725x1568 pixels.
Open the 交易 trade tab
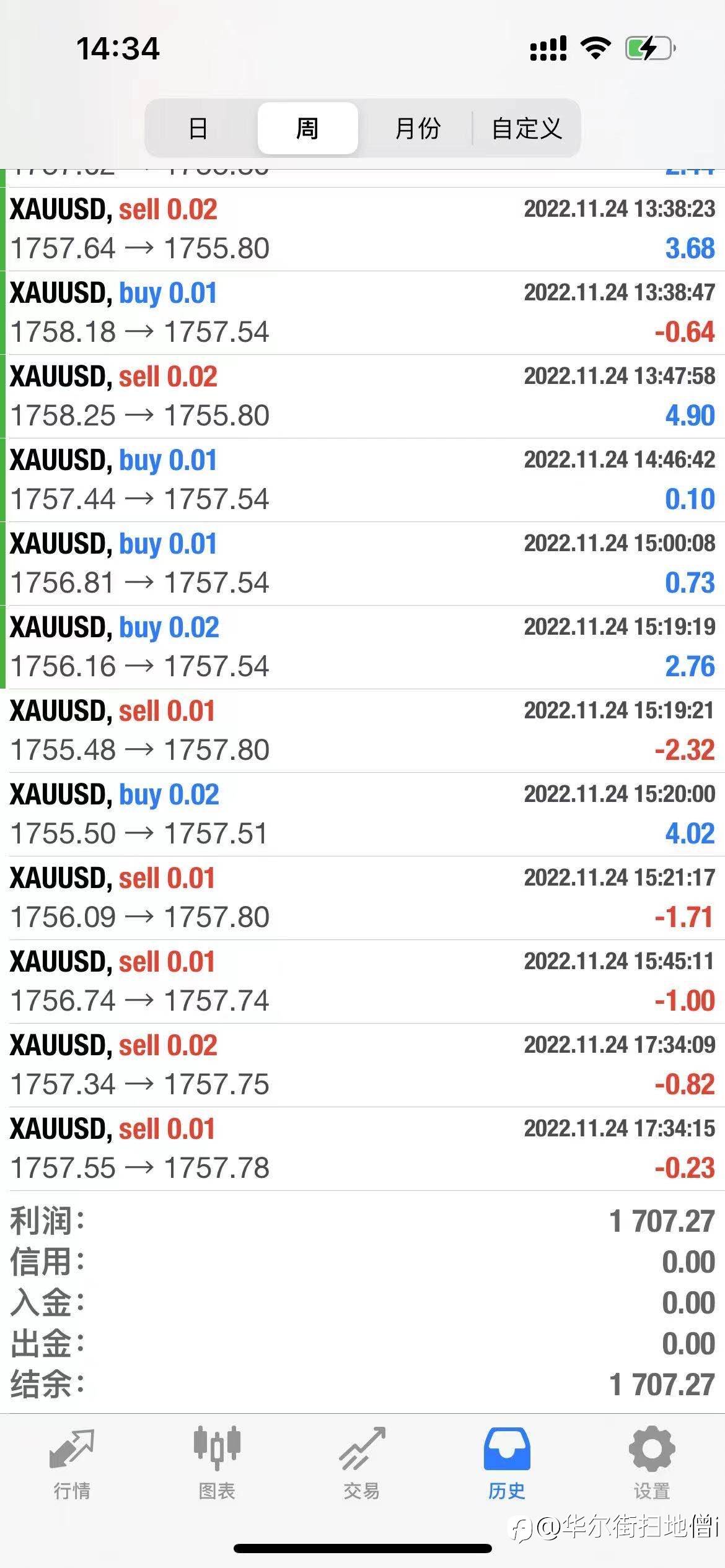(362, 1464)
